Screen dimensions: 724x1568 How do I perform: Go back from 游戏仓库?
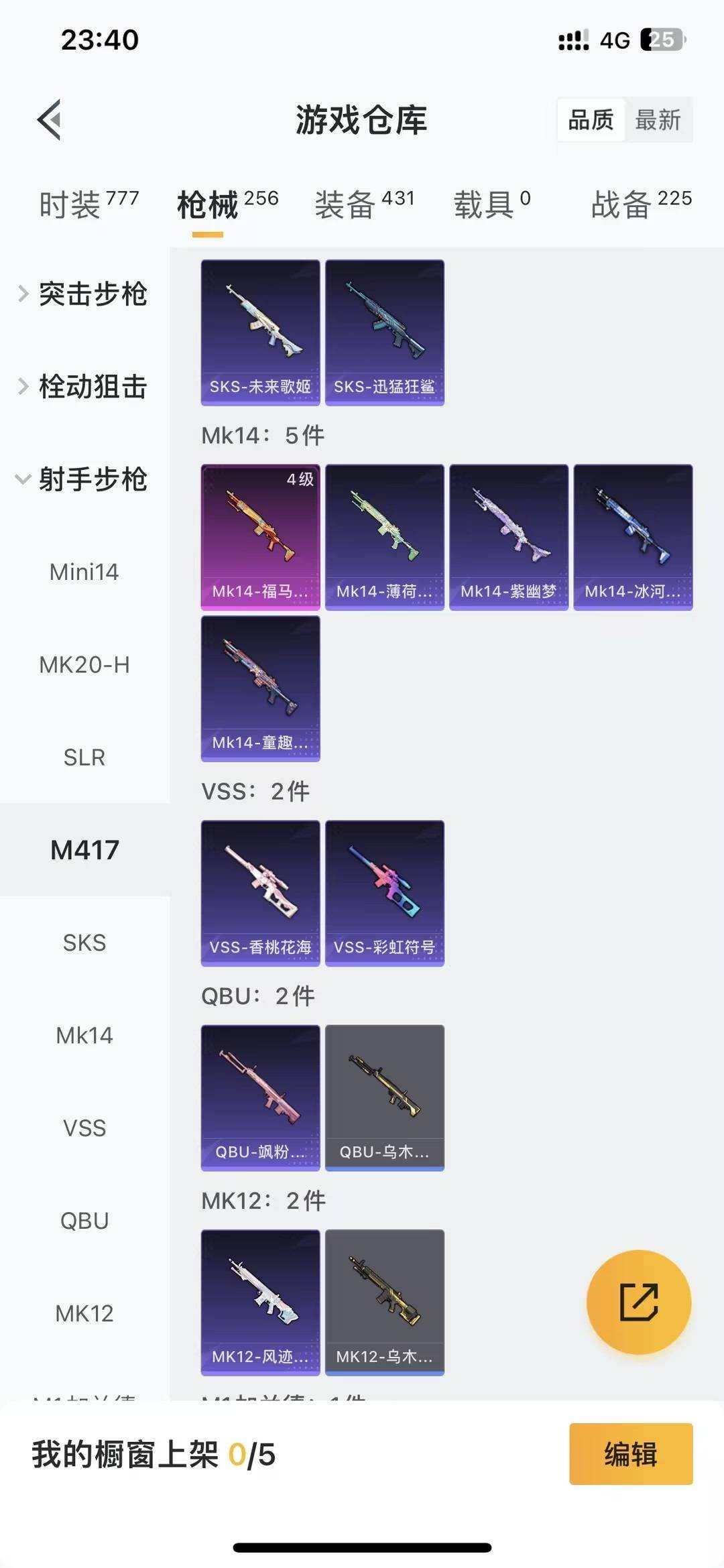(50, 120)
